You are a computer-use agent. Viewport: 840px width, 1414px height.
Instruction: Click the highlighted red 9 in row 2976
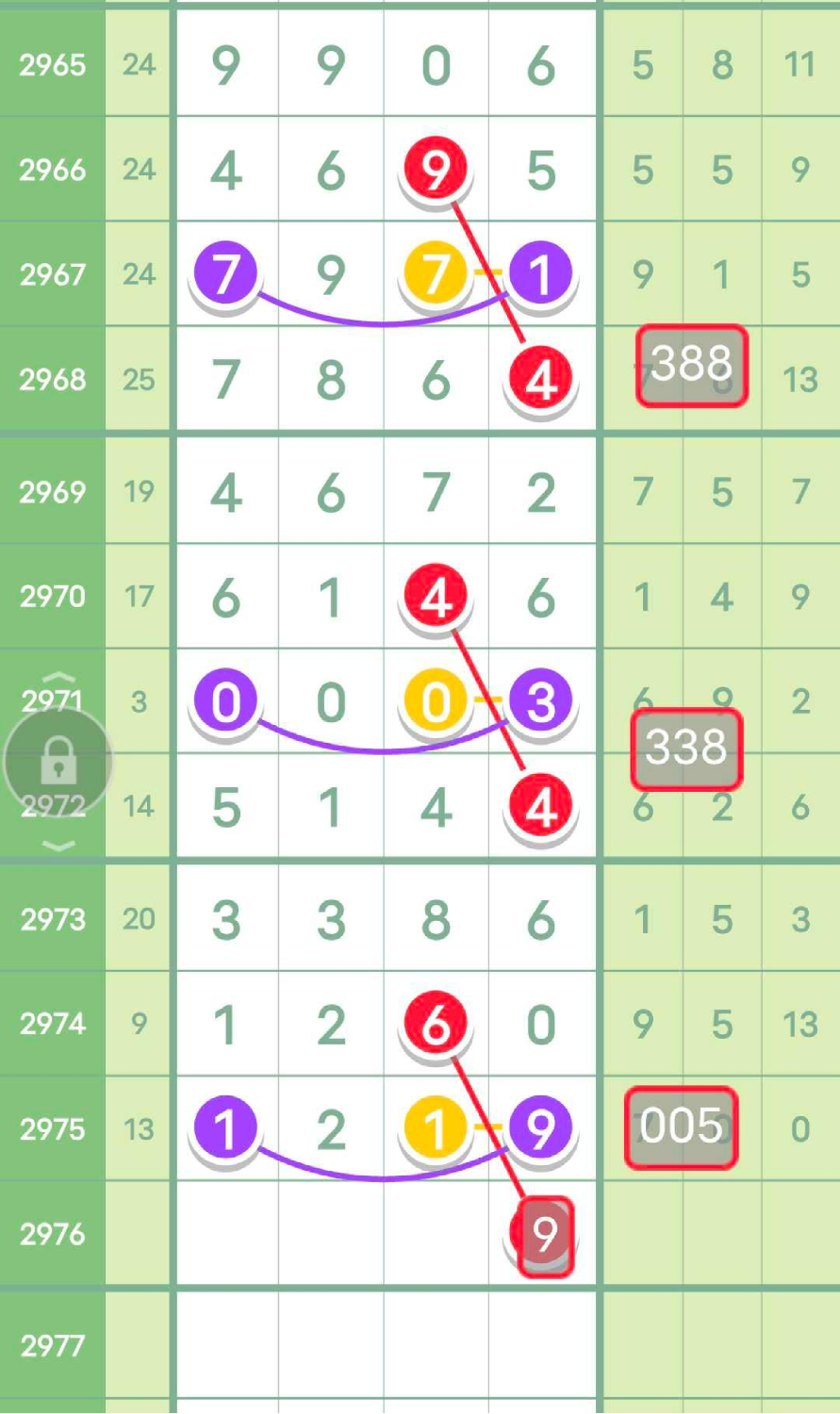(542, 1232)
